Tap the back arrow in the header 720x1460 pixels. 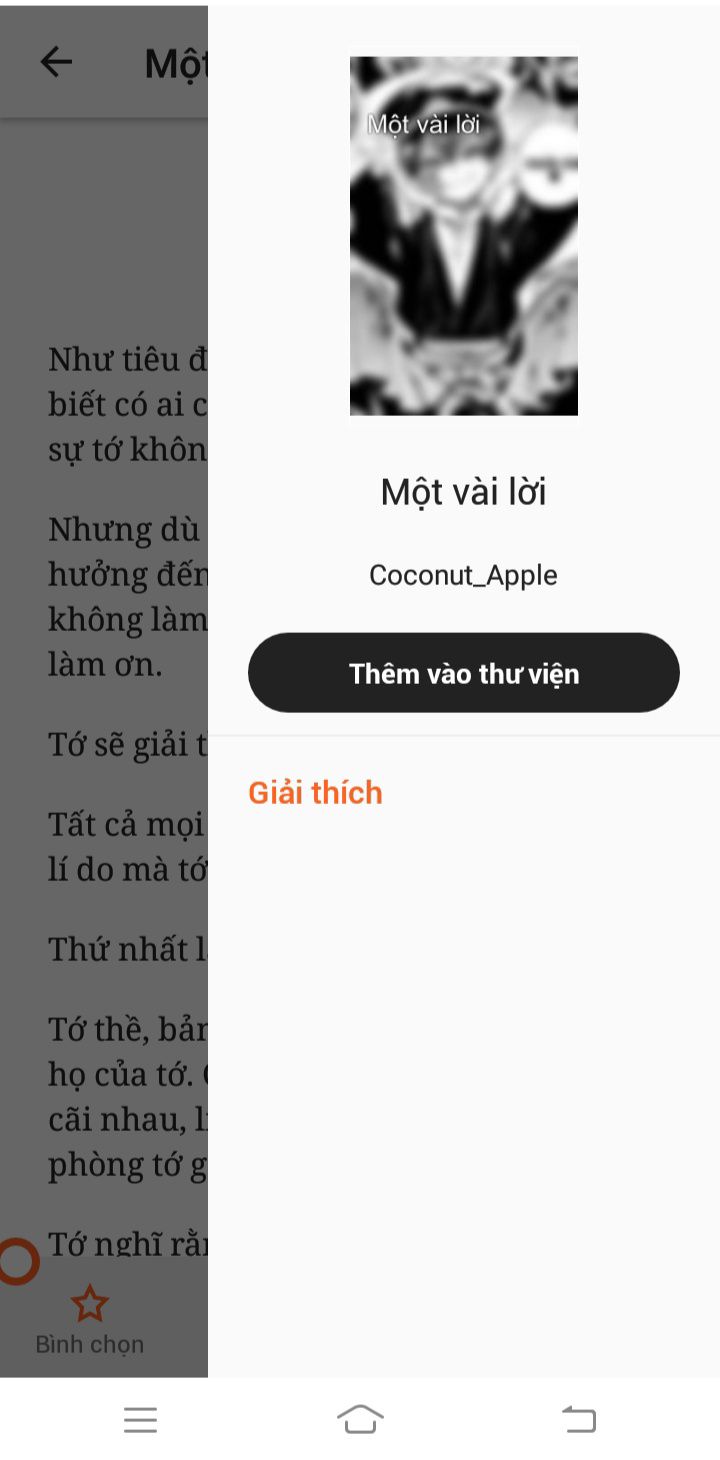(56, 62)
